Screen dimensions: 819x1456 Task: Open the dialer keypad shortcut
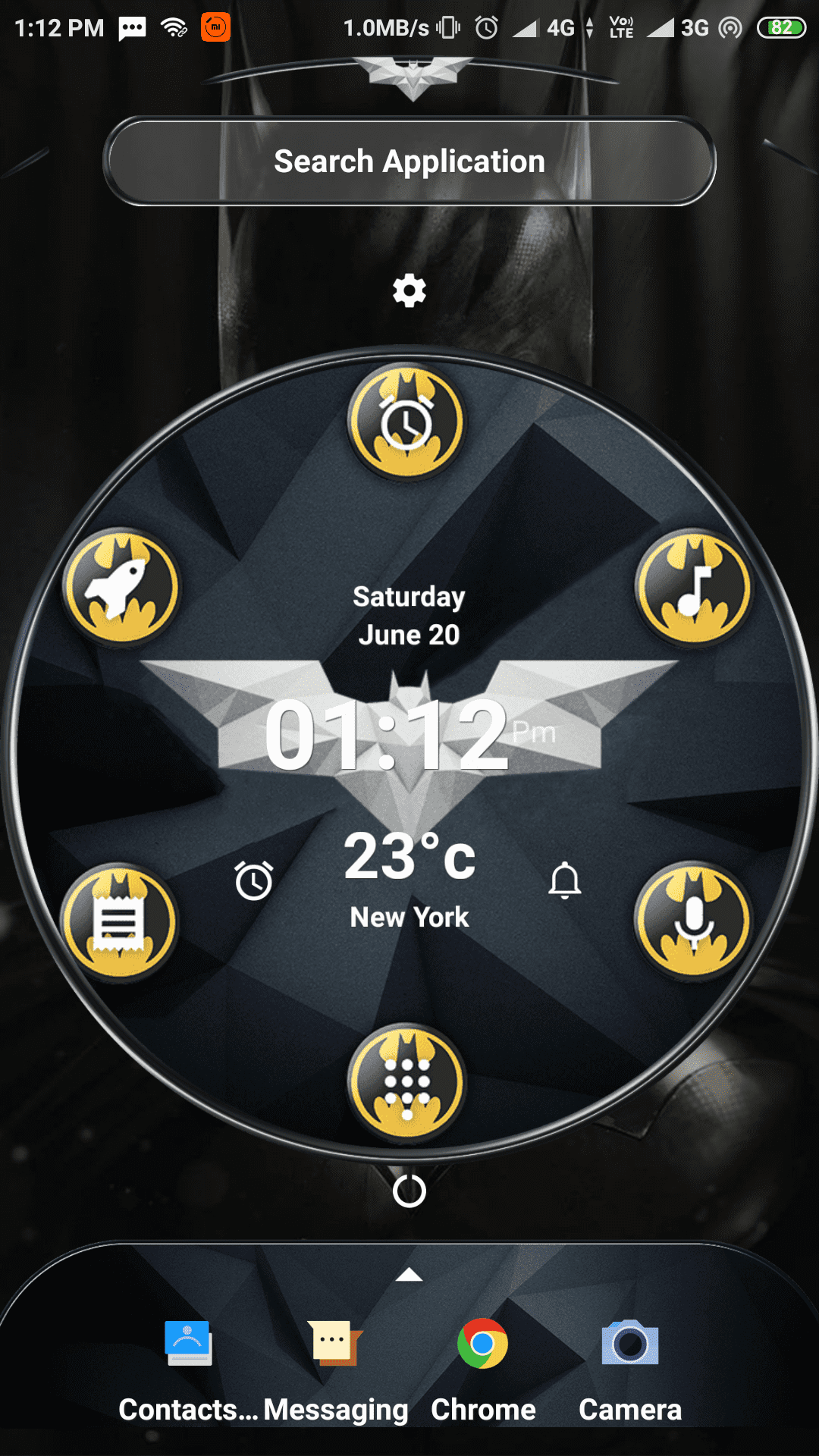pos(407,1082)
